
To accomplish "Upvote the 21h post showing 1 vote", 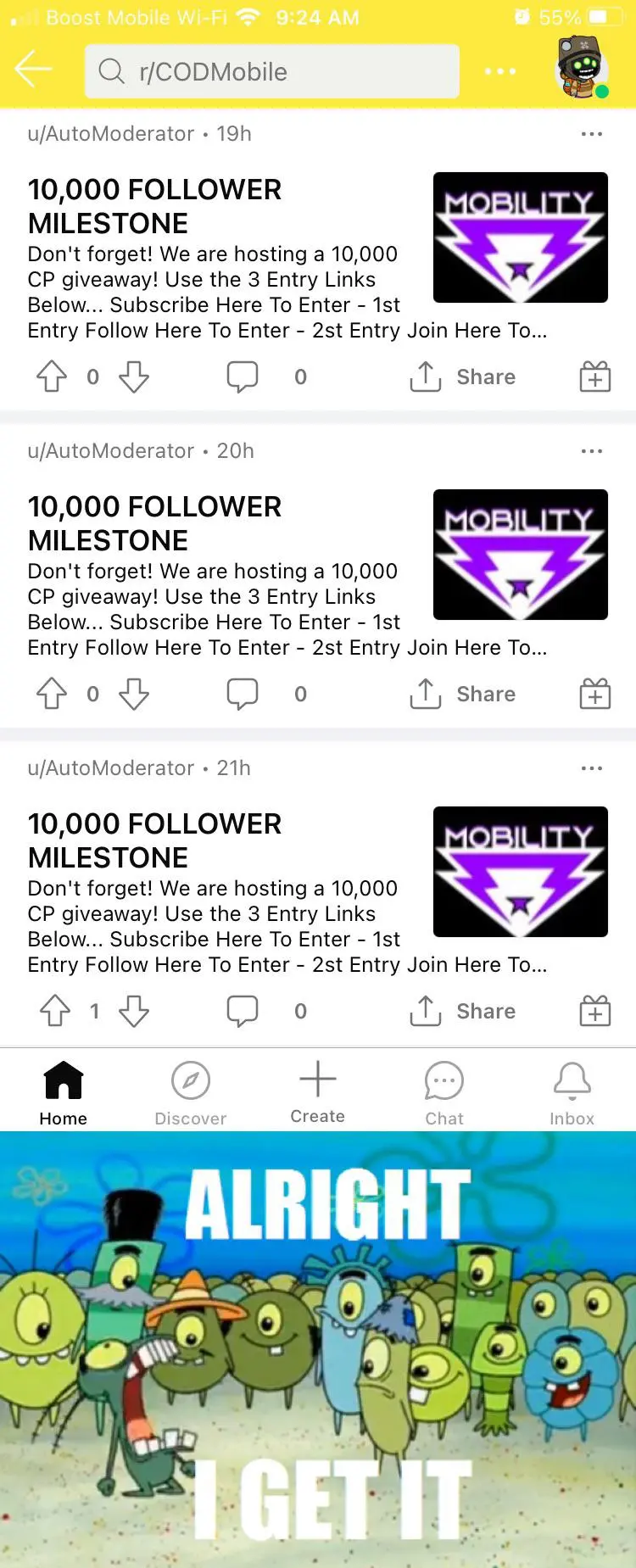I will tap(54, 1010).
